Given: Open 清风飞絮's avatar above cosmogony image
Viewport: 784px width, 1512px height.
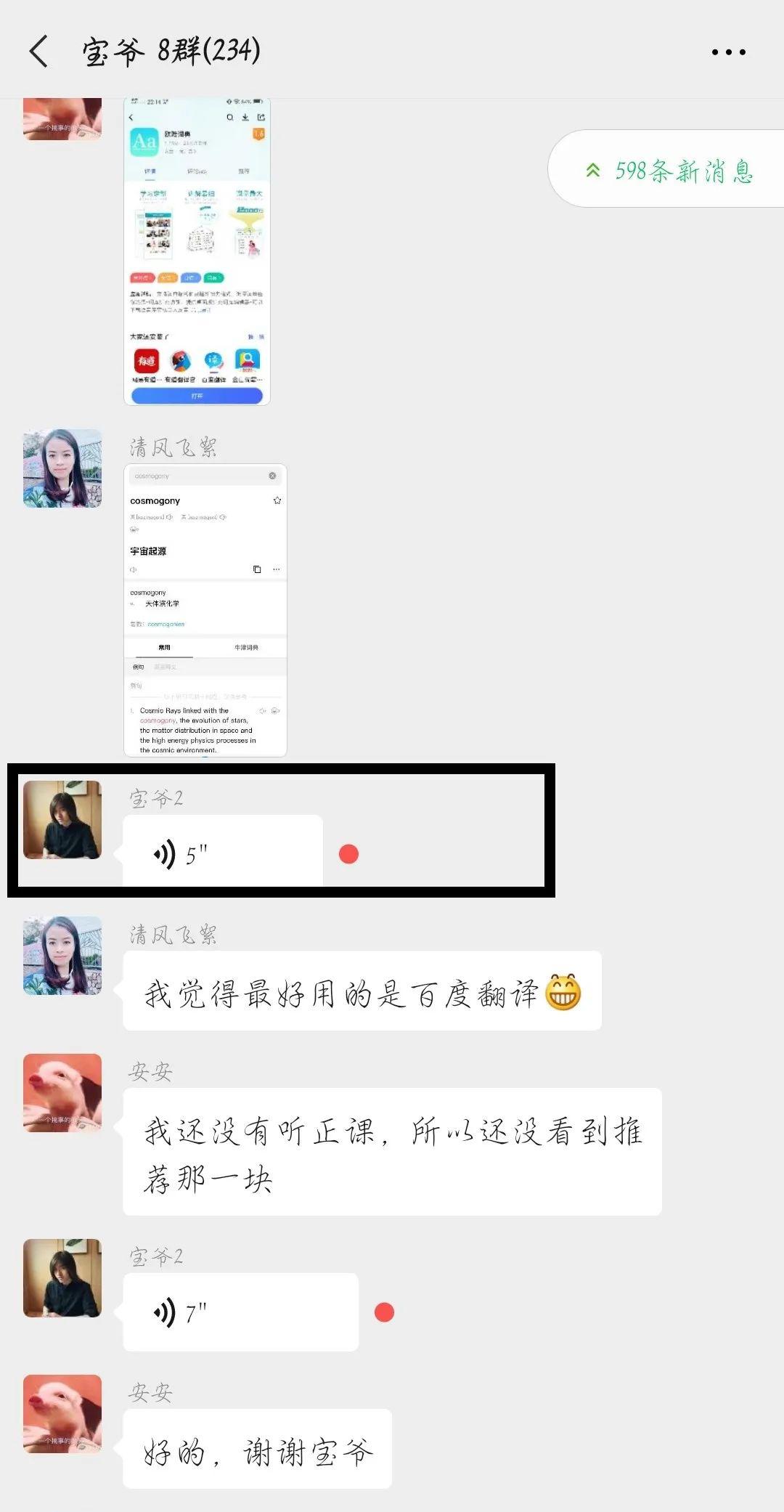Looking at the screenshot, I should (62, 468).
